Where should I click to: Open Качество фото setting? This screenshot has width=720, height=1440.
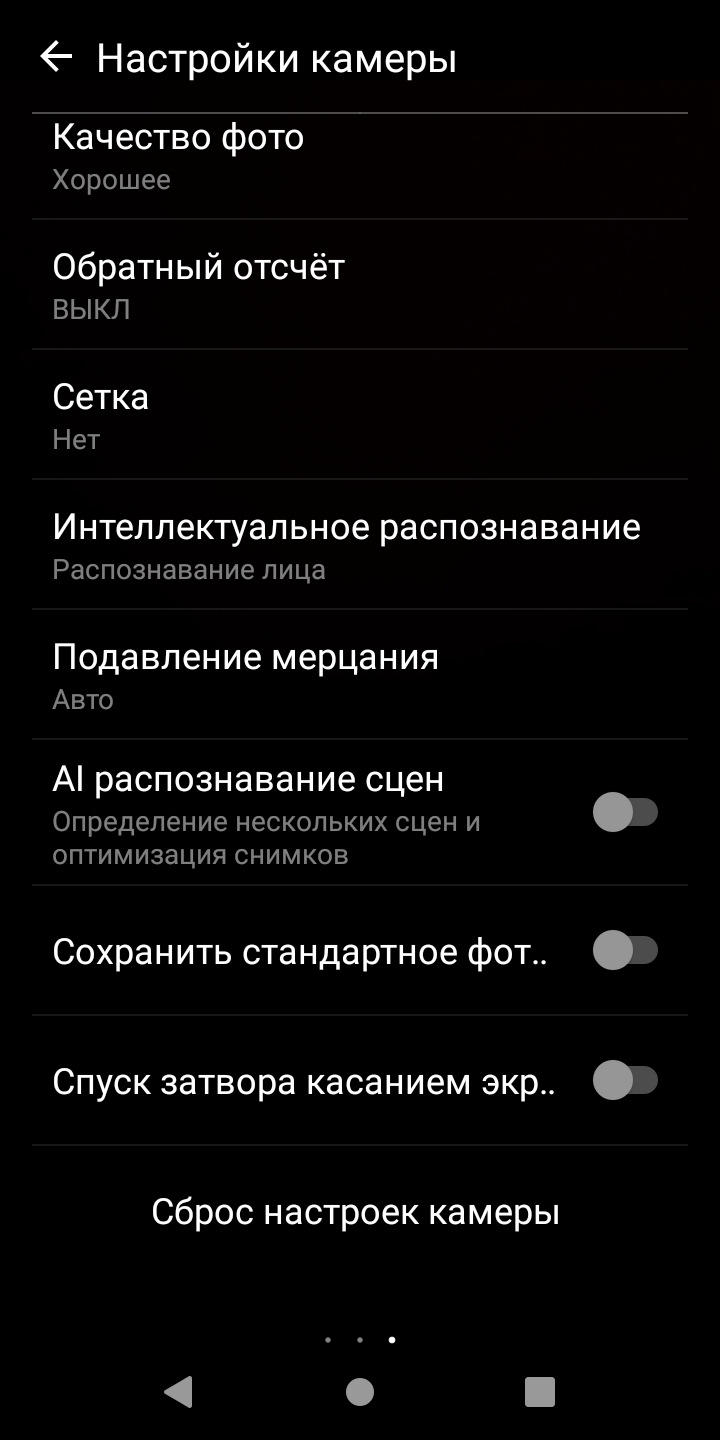pyautogui.click(x=360, y=156)
